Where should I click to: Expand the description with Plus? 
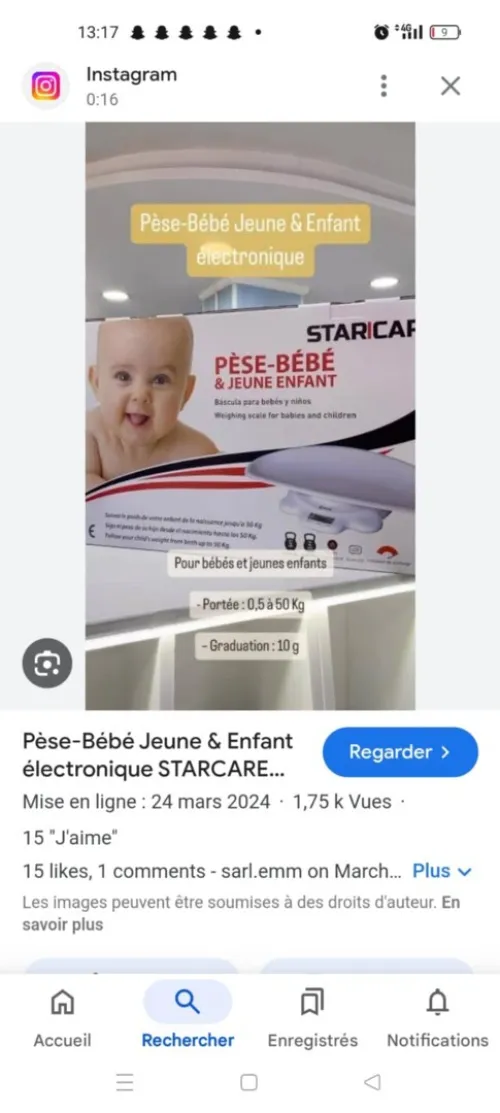[x=442, y=871]
